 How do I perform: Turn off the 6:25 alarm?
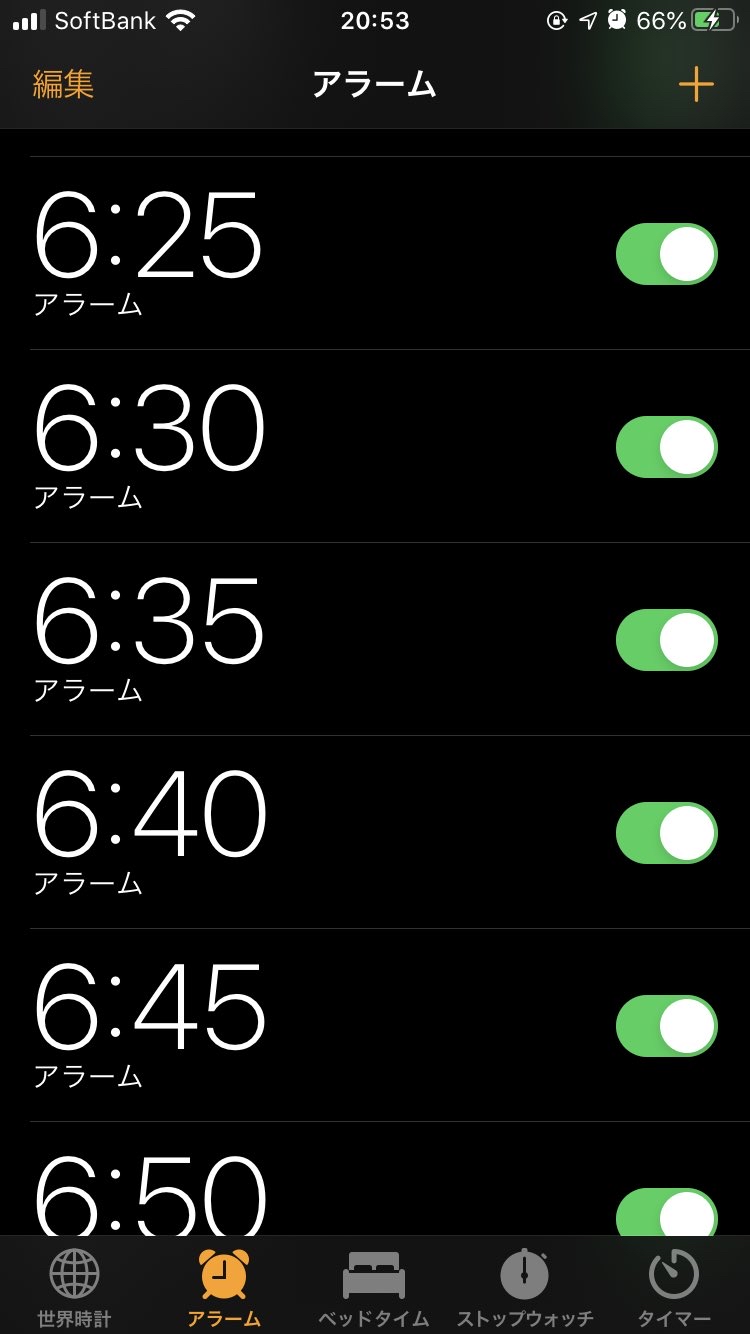[x=667, y=254]
